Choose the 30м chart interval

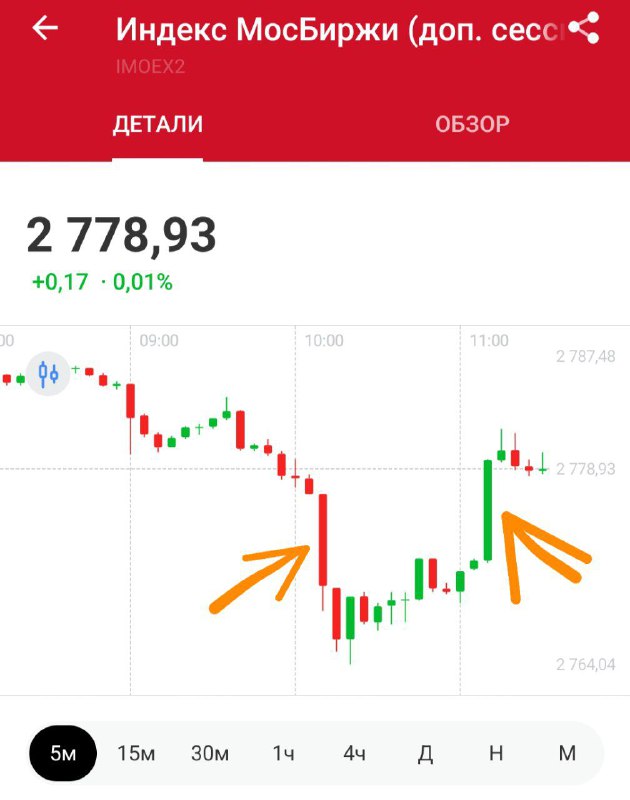tap(209, 754)
